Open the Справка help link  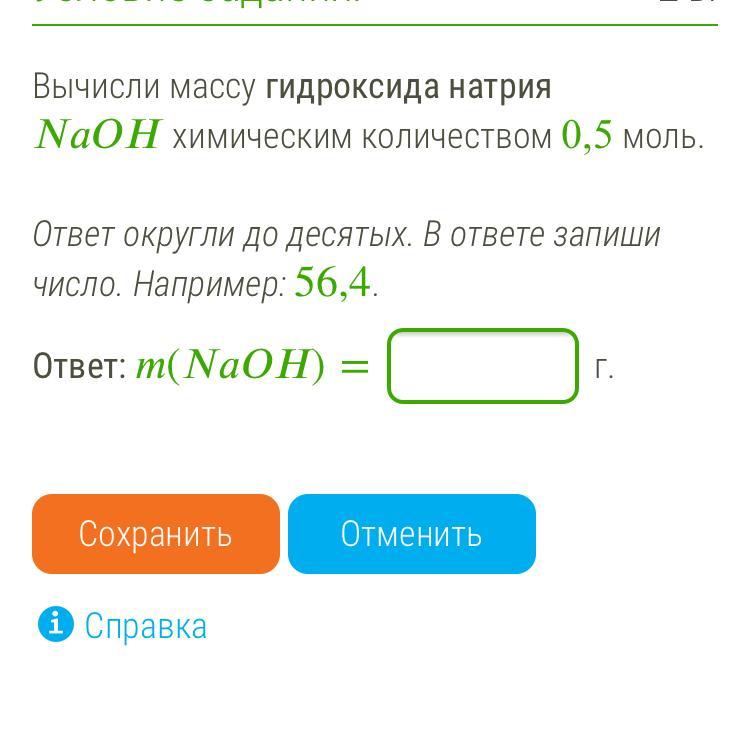coord(145,626)
